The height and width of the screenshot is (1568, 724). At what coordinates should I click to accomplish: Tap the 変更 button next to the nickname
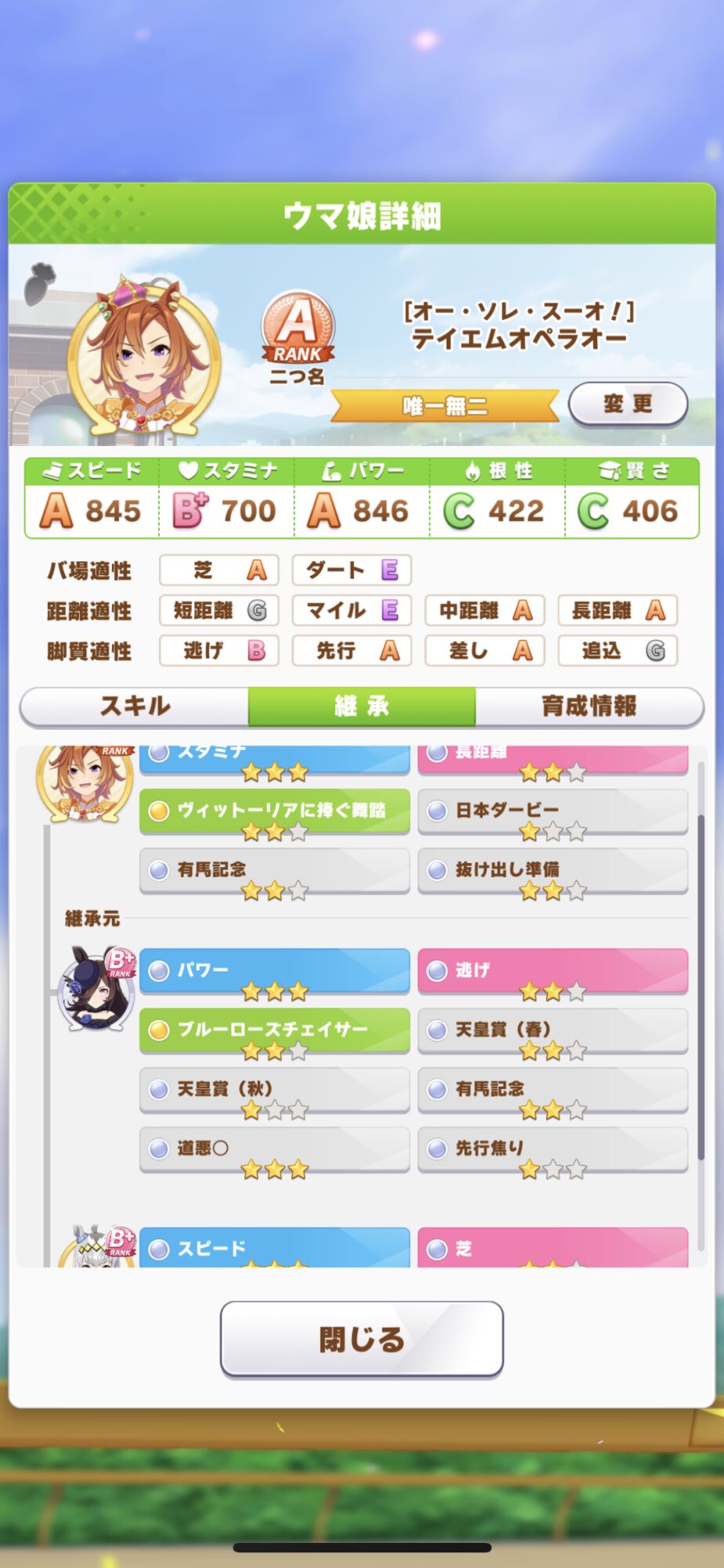[628, 404]
